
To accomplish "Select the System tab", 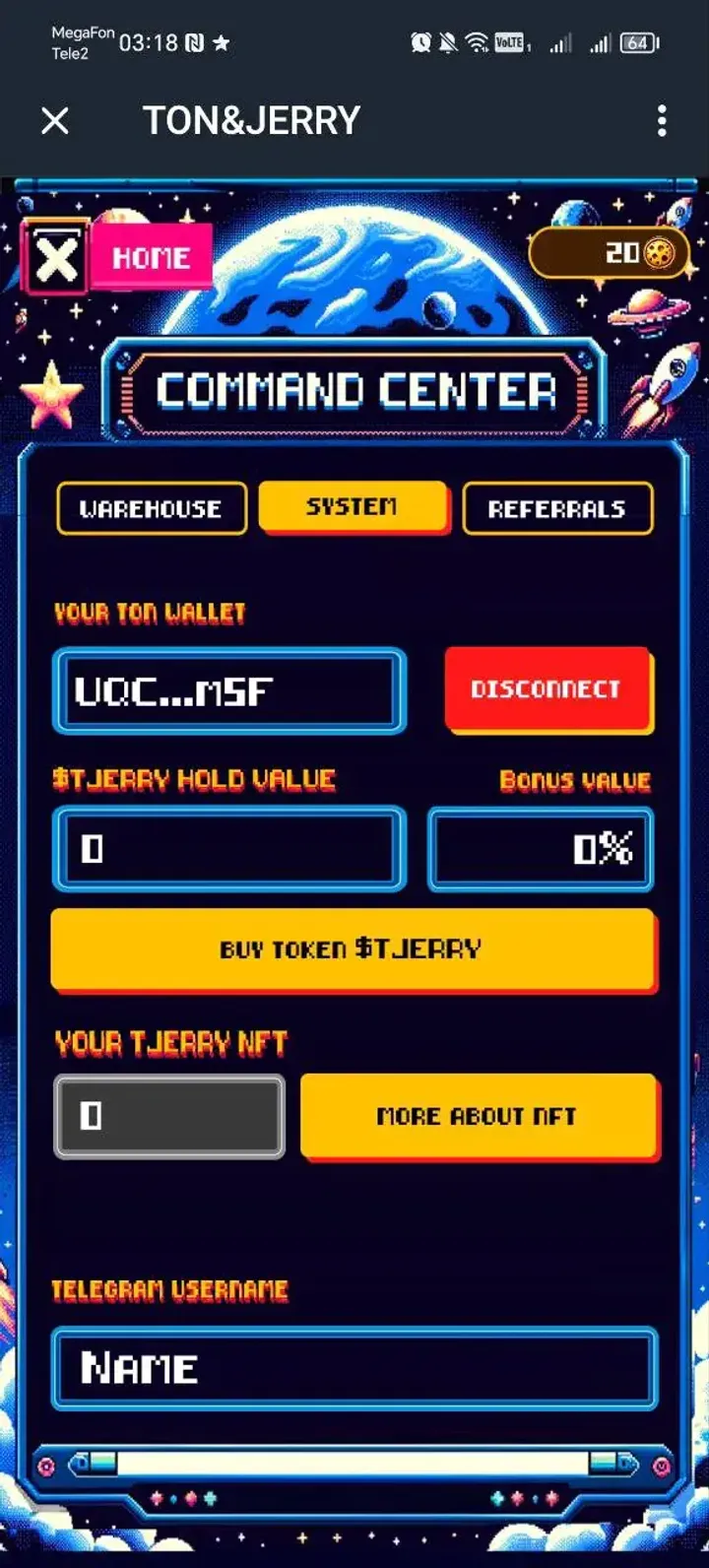I will coord(353,506).
